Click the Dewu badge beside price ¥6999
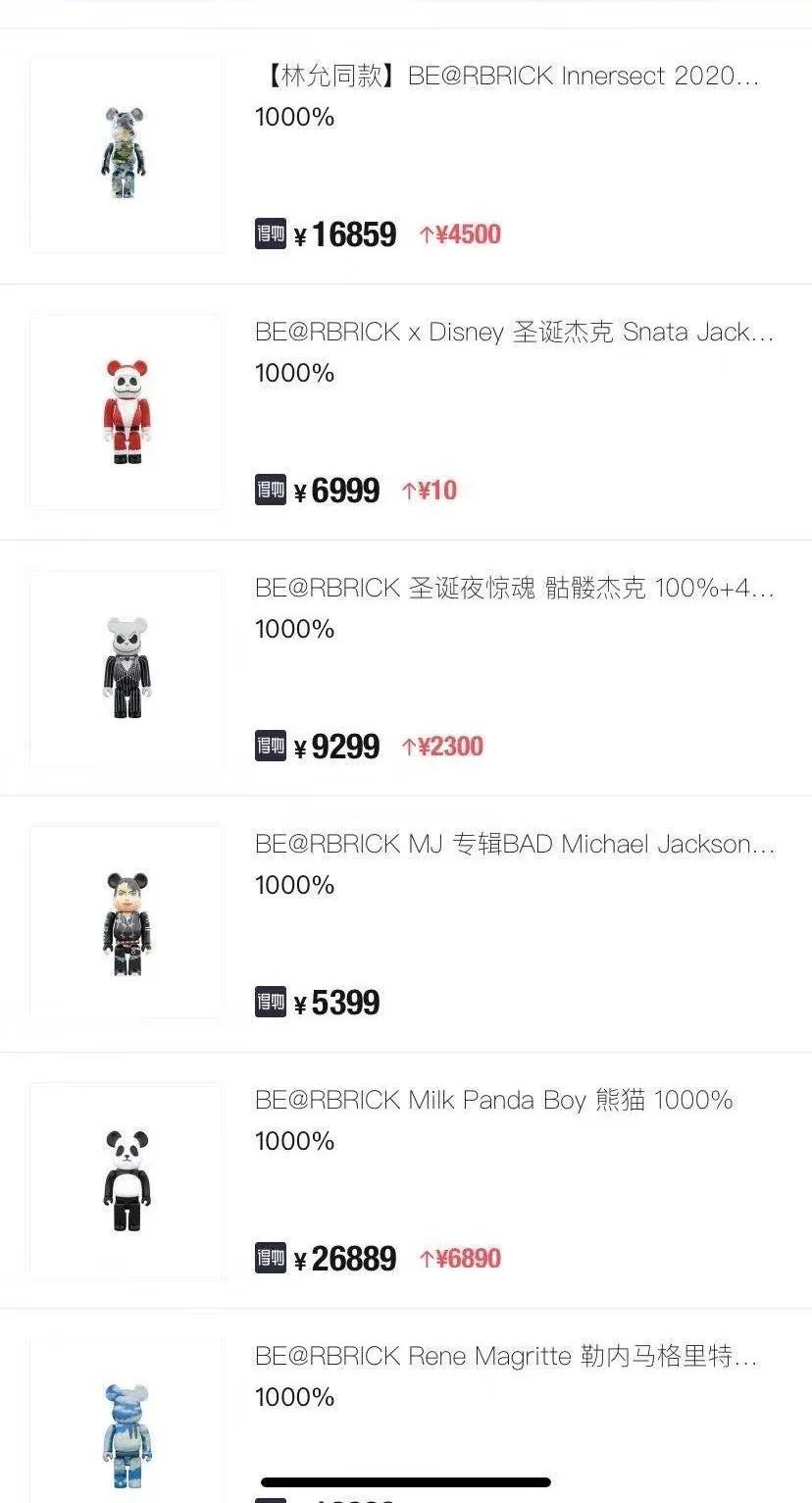The width and height of the screenshot is (812, 1503). tap(270, 491)
